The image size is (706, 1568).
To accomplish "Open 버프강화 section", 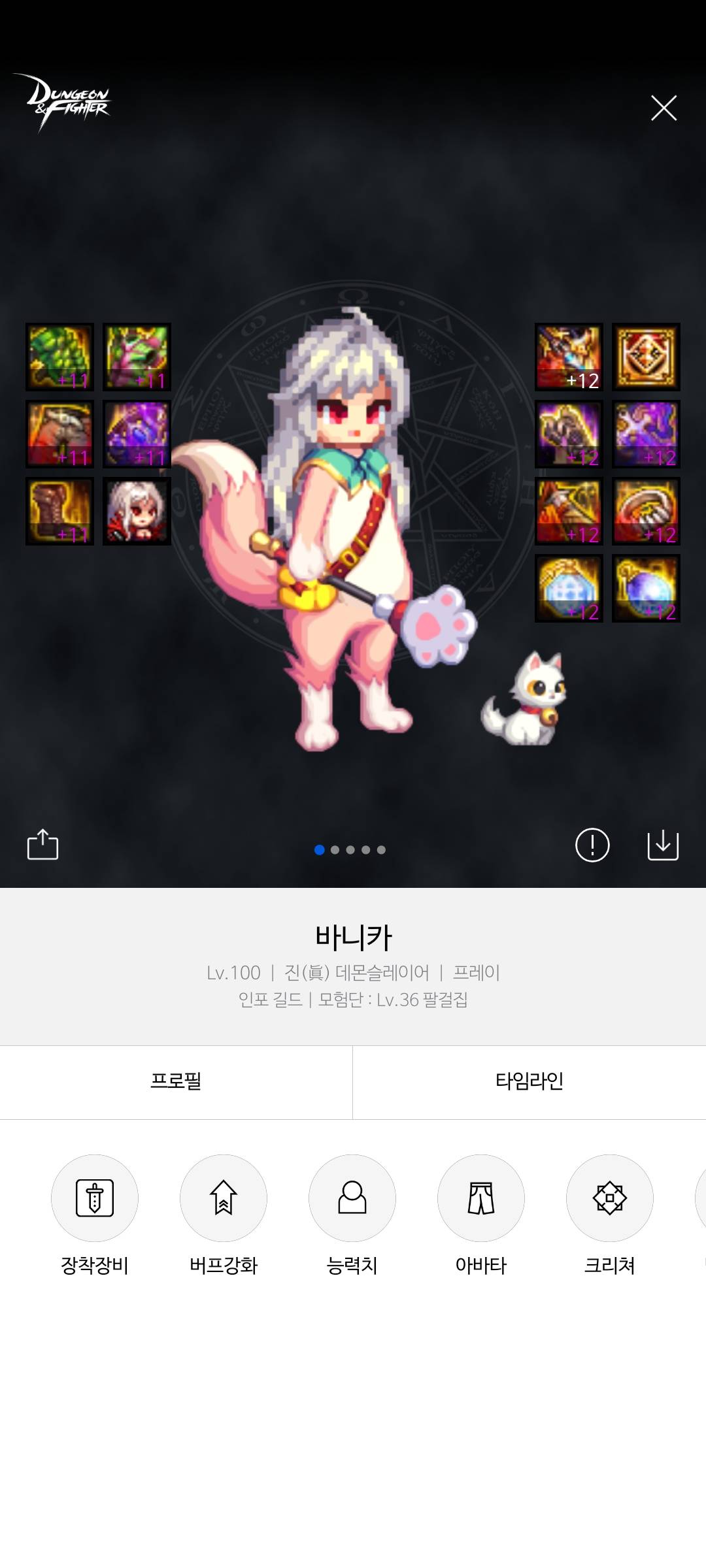I will click(224, 1198).
